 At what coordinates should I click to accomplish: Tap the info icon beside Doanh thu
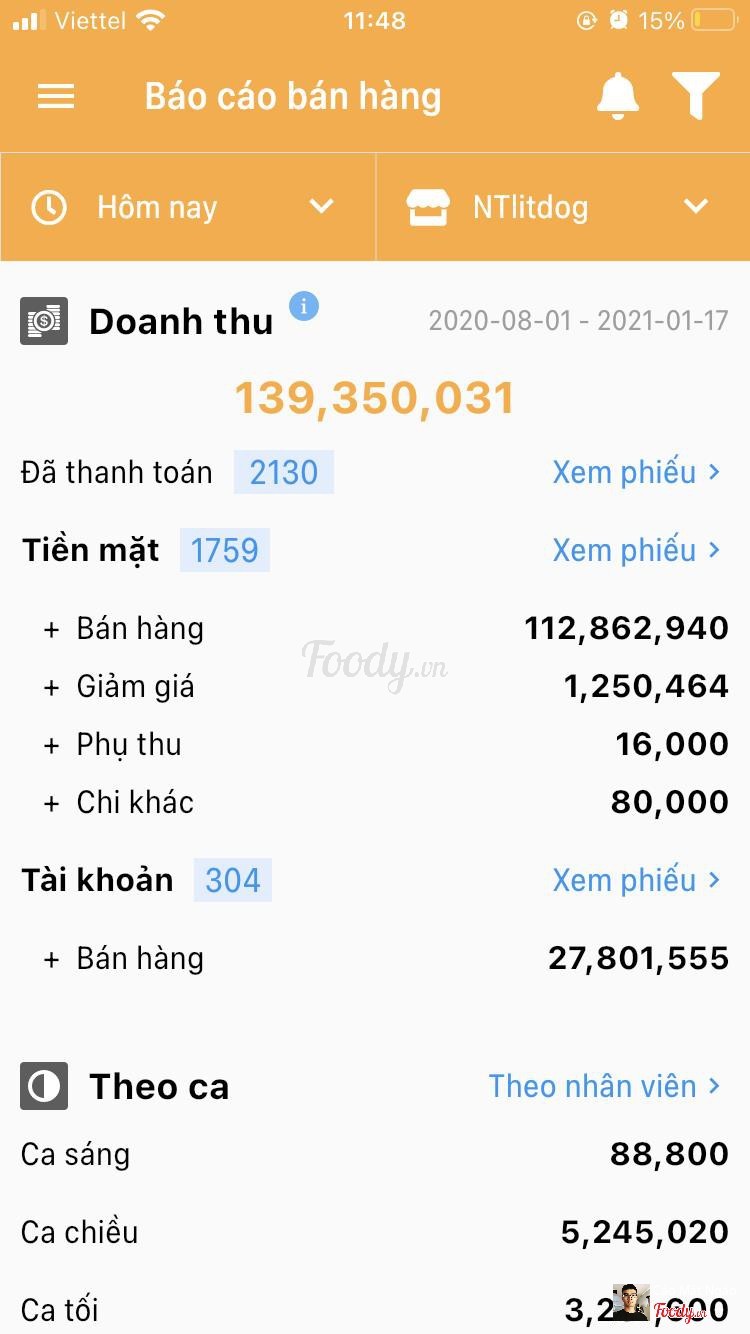304,306
